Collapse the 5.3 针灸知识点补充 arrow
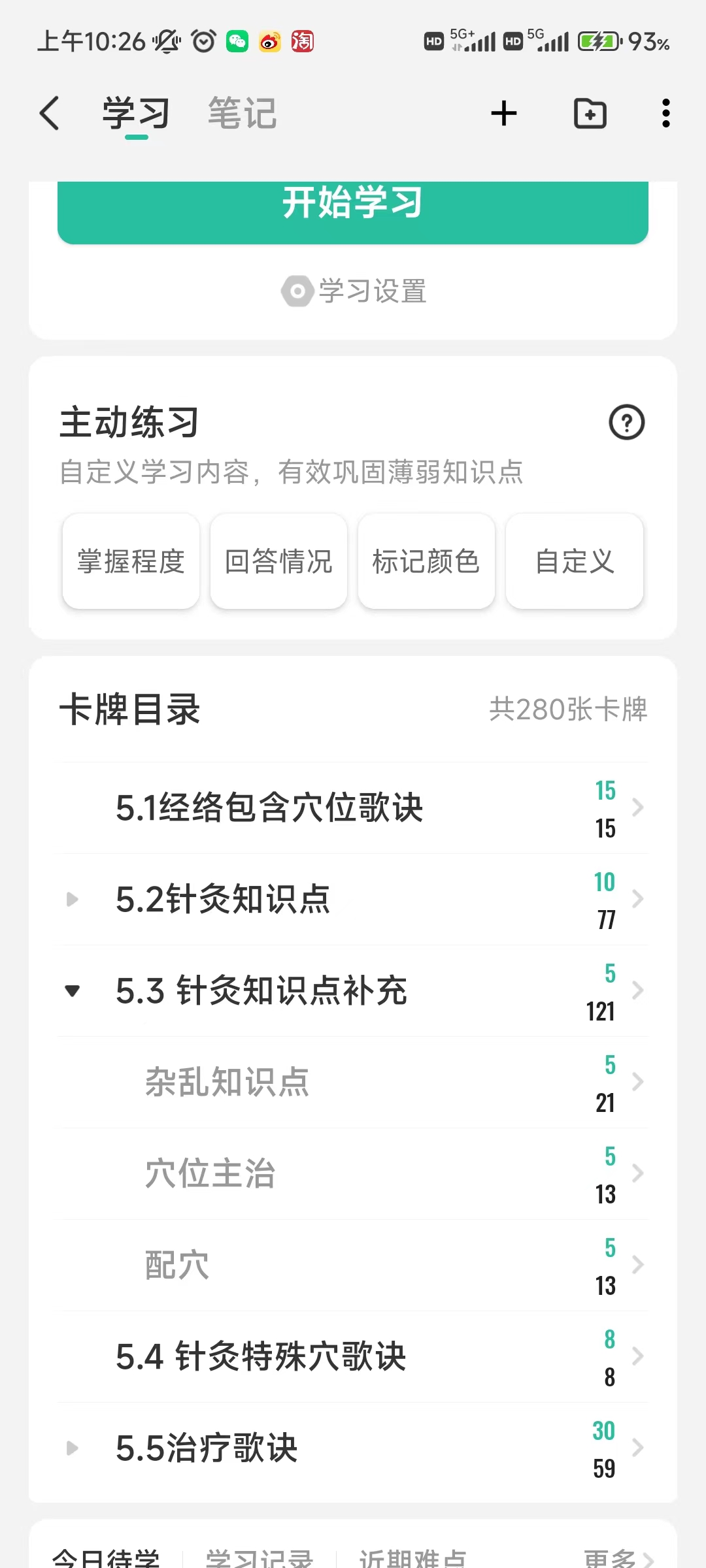This screenshot has height=1568, width=706. point(73,991)
